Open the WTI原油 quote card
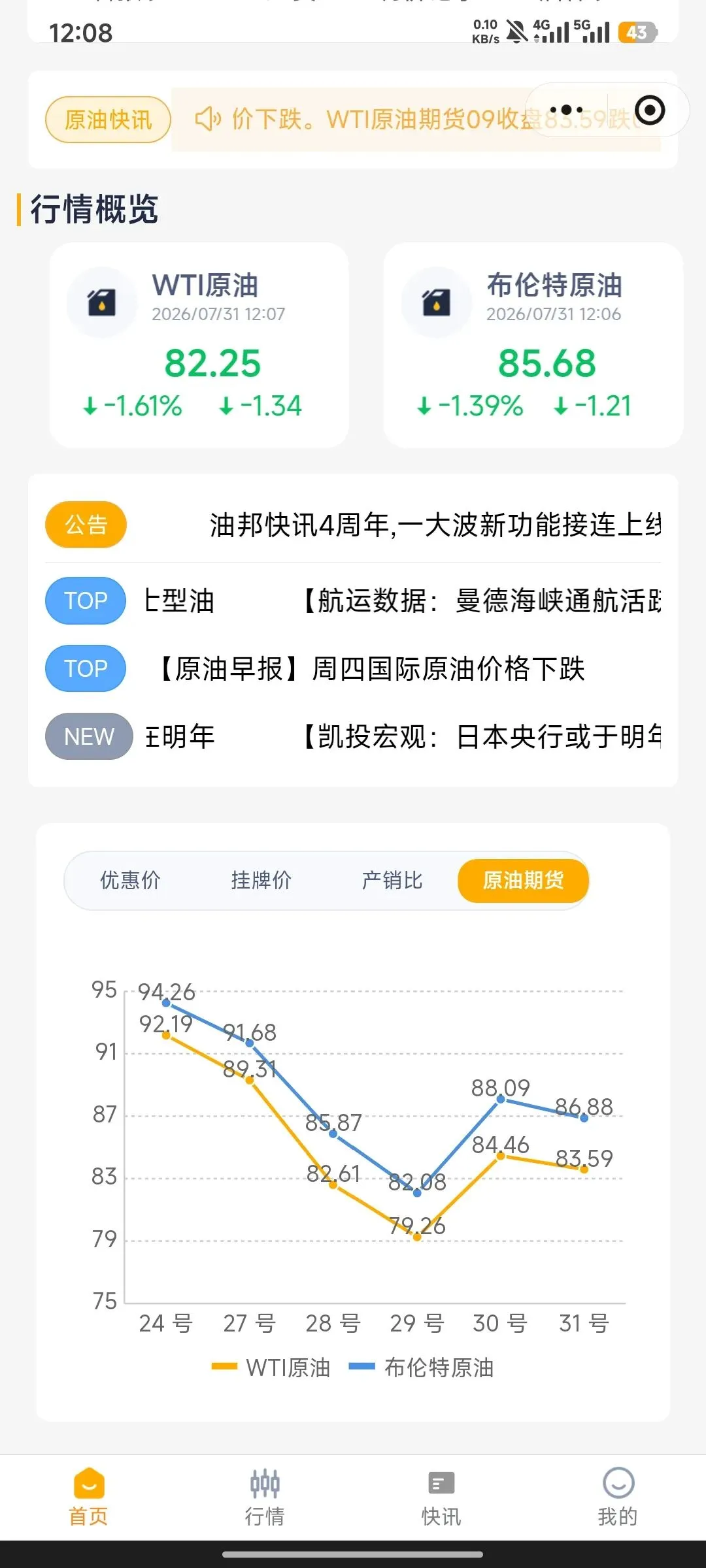 tap(199, 345)
